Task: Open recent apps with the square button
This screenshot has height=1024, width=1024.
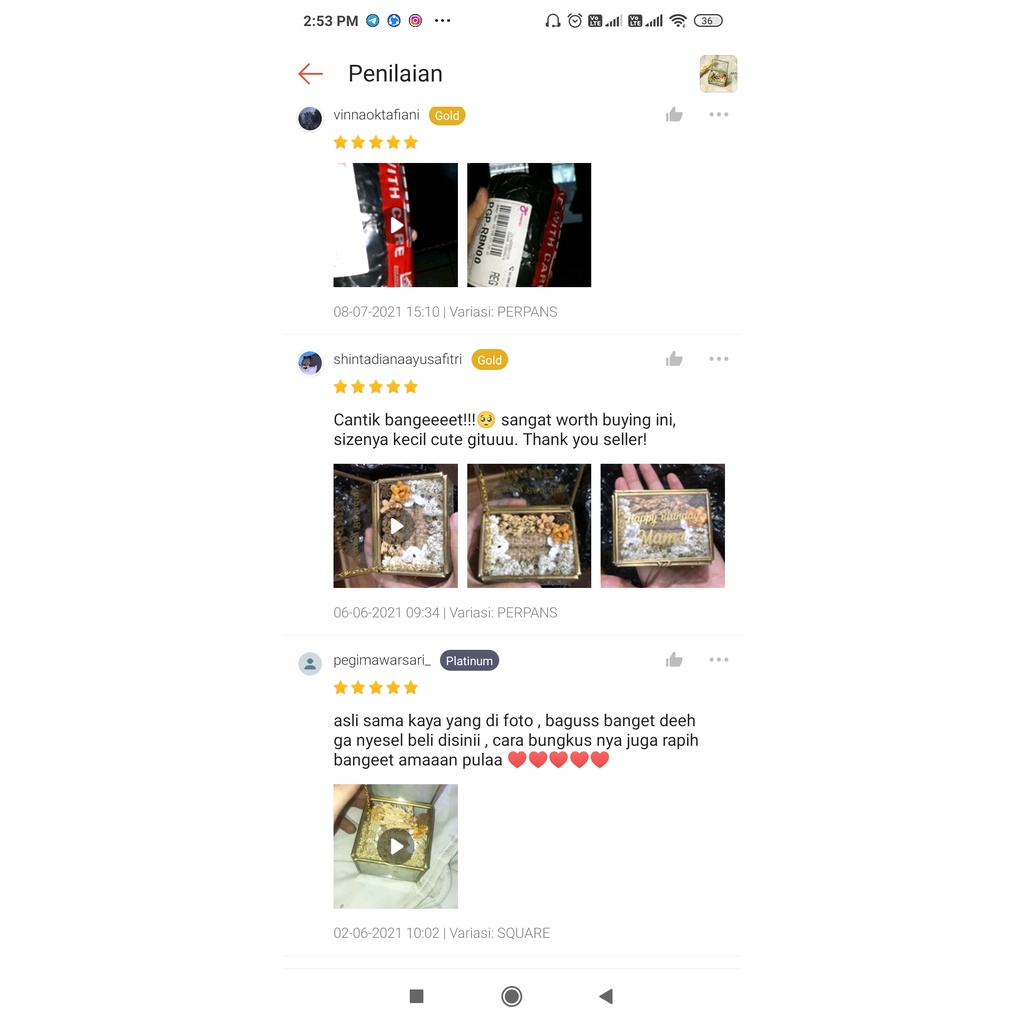Action: click(417, 996)
